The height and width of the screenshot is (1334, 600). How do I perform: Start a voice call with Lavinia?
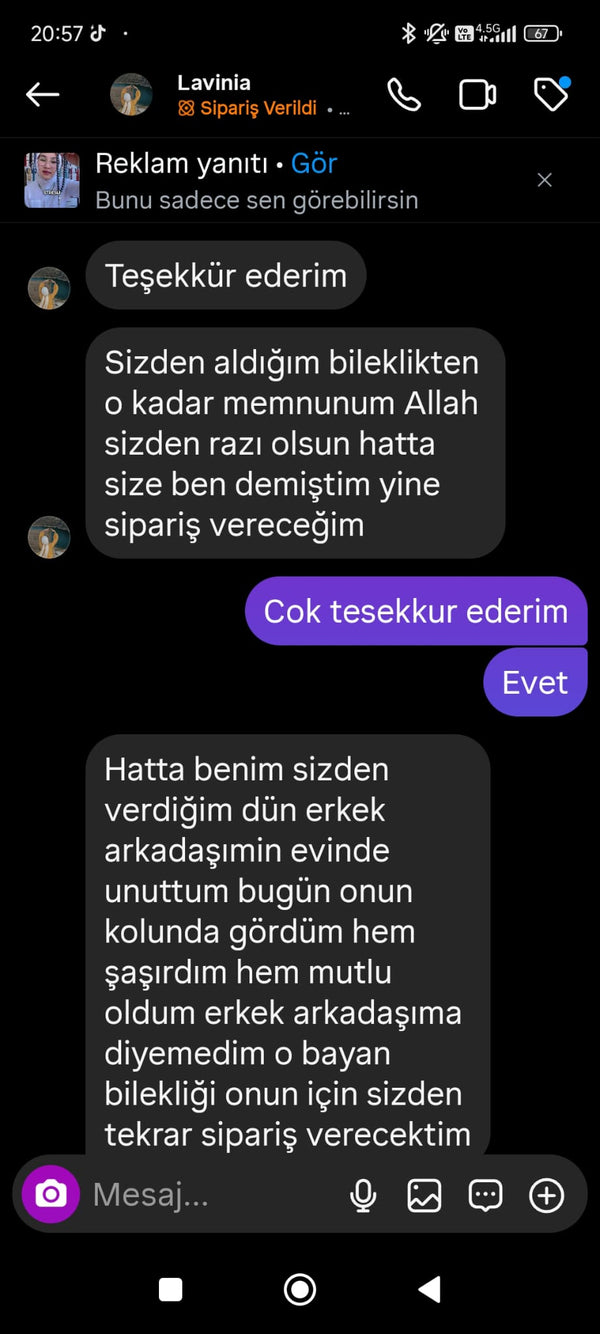pyautogui.click(x=404, y=95)
